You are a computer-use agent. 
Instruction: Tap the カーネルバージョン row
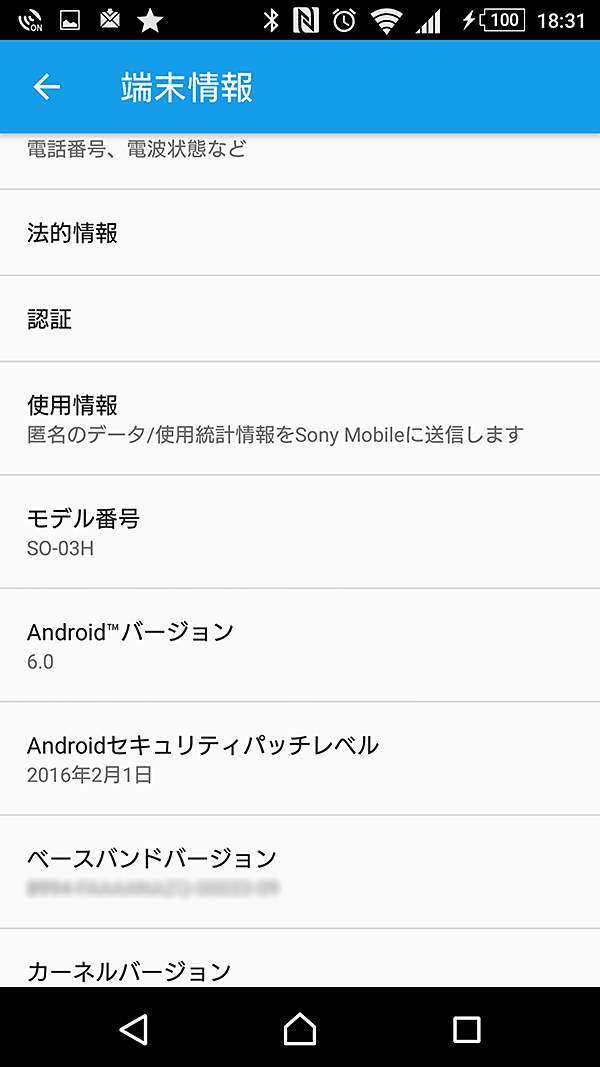300,966
